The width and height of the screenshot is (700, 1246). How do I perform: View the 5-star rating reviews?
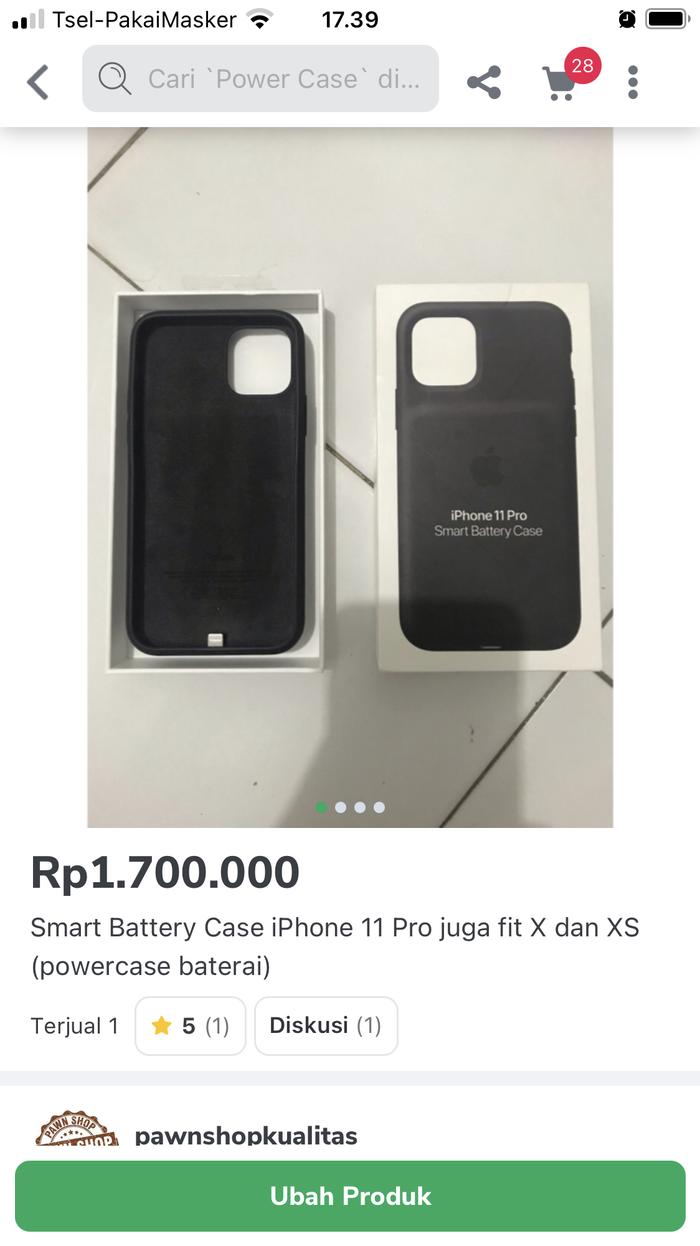click(190, 1026)
